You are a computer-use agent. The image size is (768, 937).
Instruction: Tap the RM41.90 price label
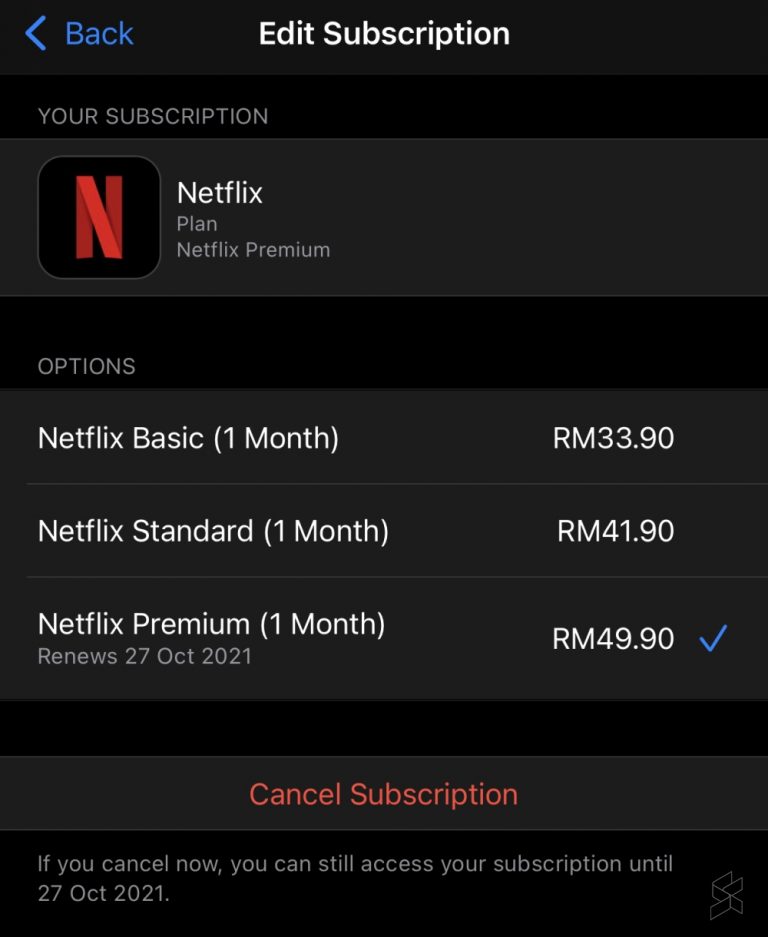click(614, 530)
